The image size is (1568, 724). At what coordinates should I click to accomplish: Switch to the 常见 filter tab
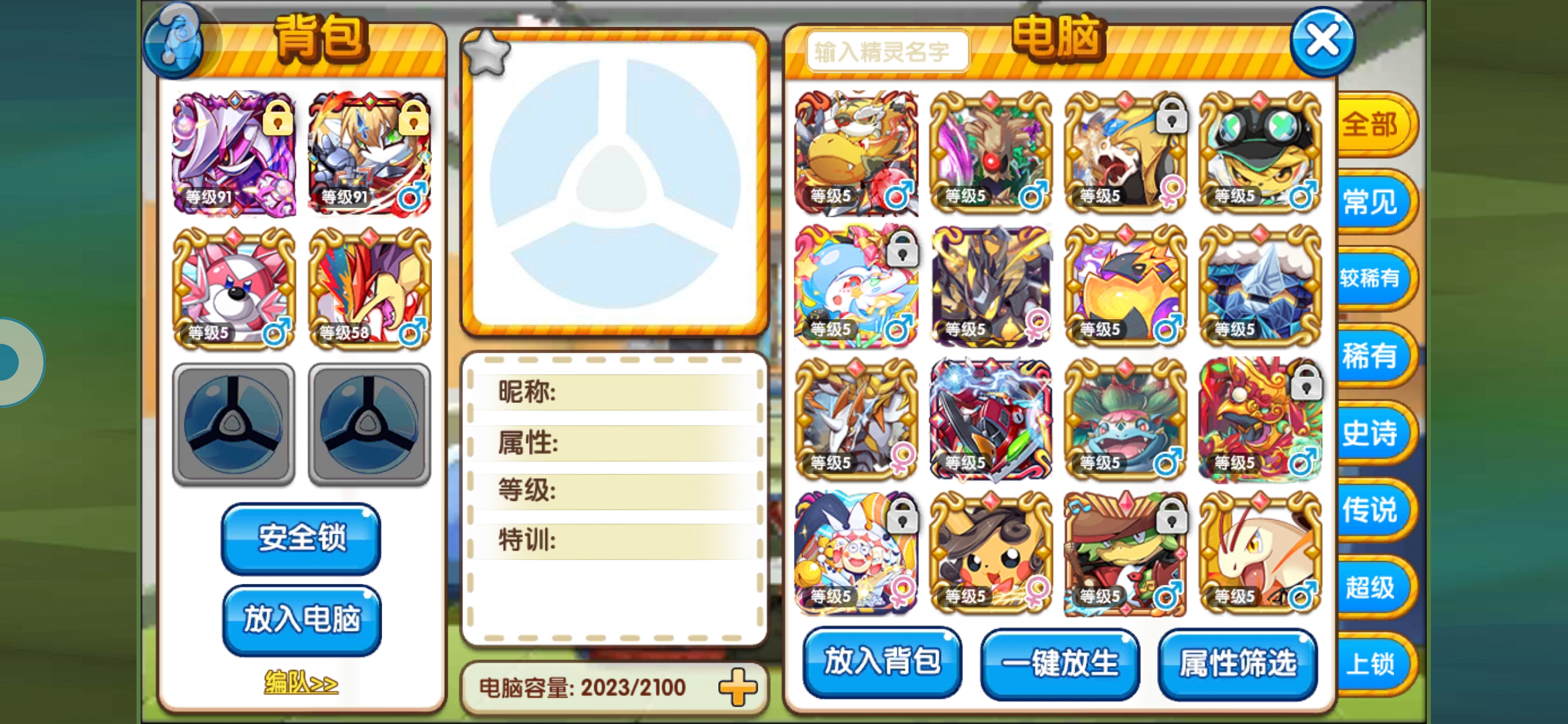1370,202
